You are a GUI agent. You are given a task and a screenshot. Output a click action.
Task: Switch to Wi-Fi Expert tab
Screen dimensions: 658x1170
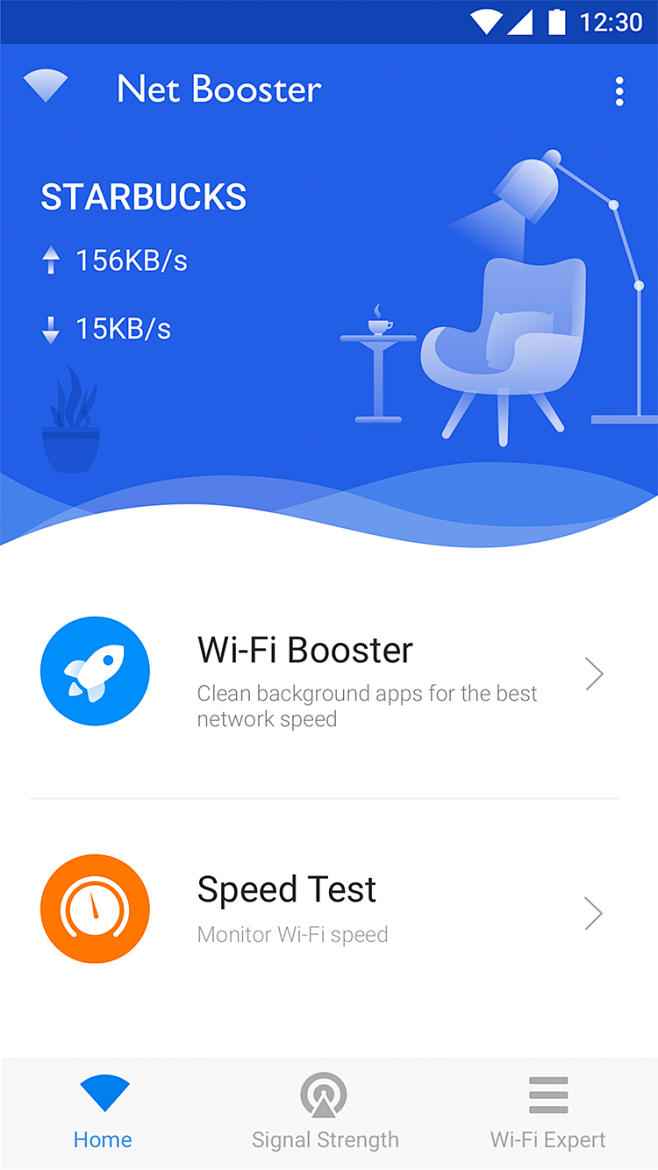click(548, 1112)
